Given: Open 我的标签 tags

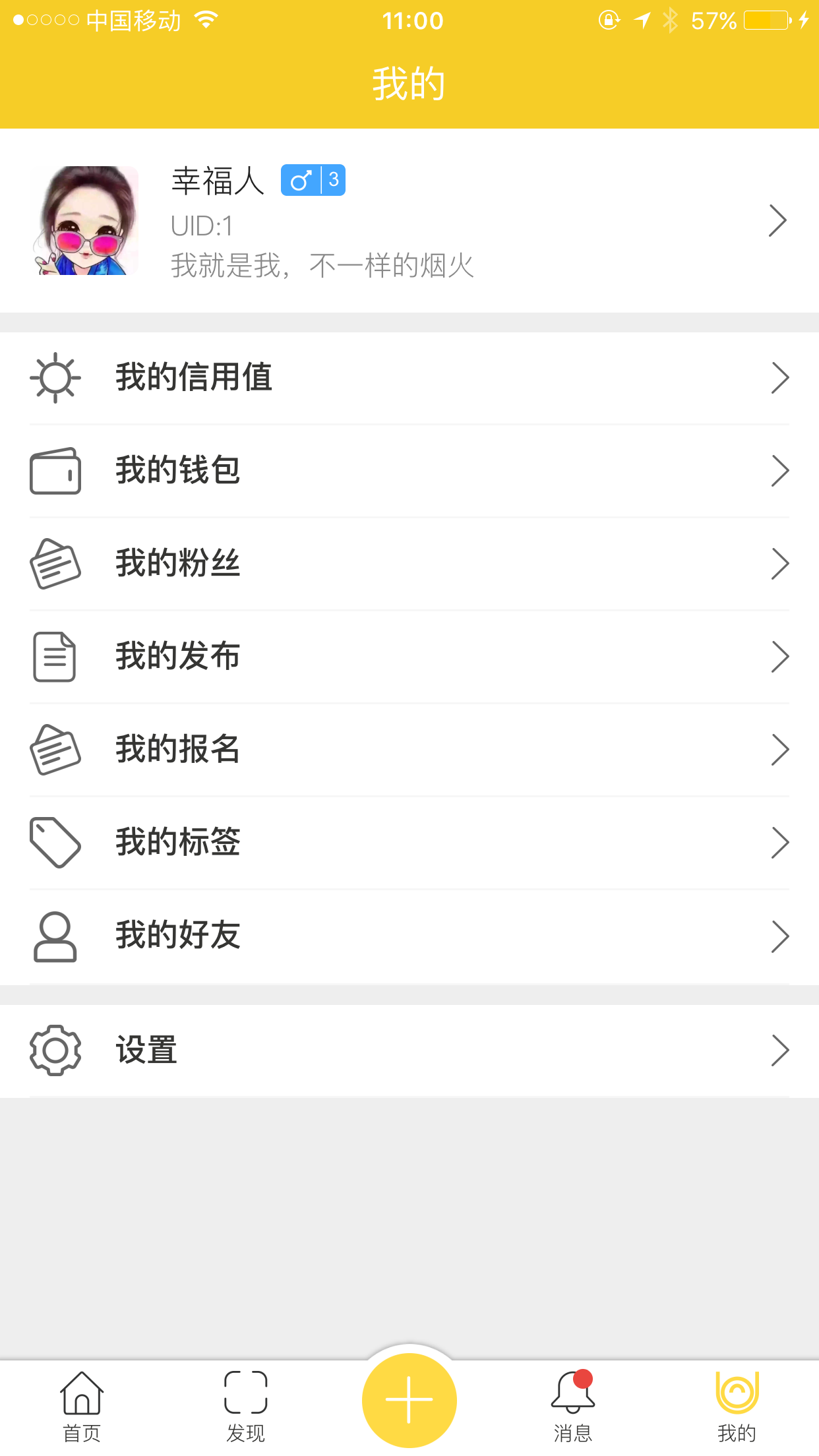Looking at the screenshot, I should (409, 843).
